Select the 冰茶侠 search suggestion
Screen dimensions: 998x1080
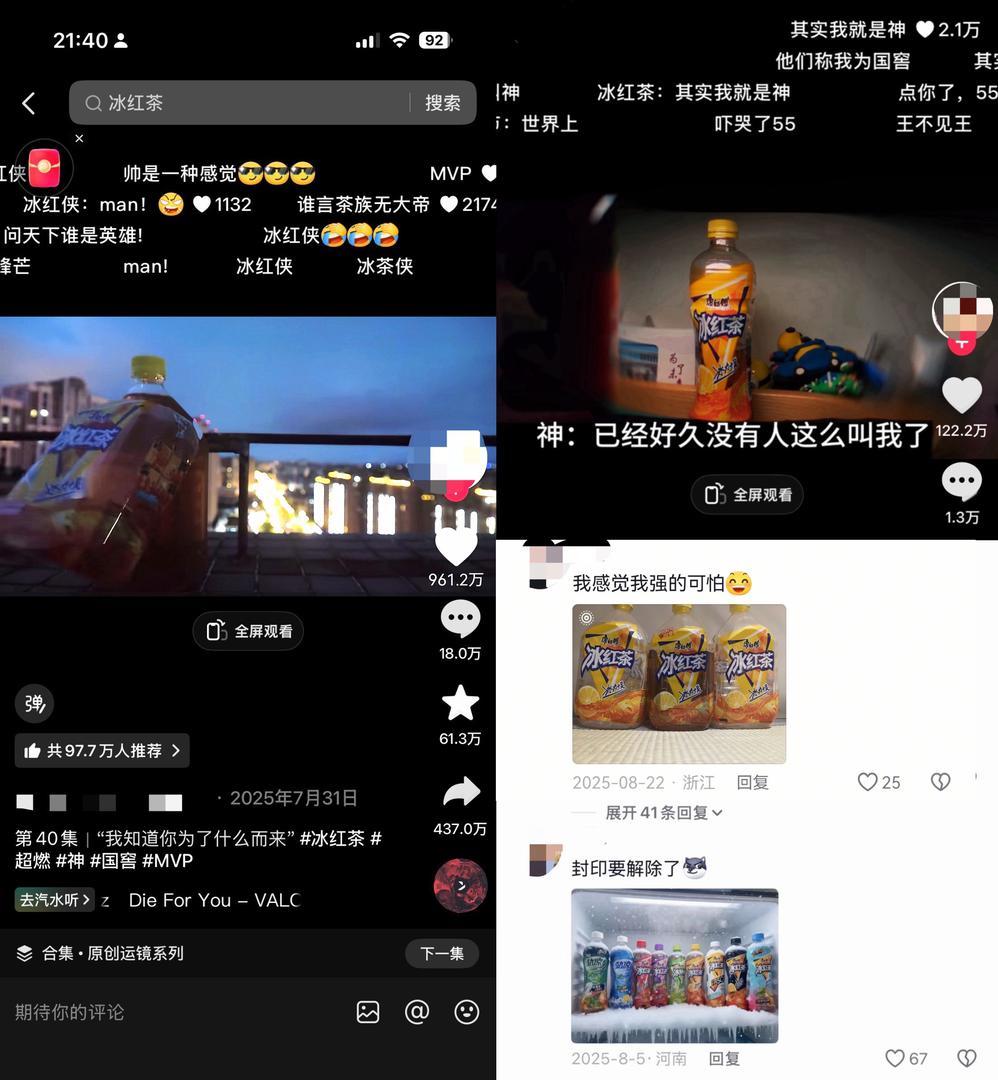[x=384, y=266]
